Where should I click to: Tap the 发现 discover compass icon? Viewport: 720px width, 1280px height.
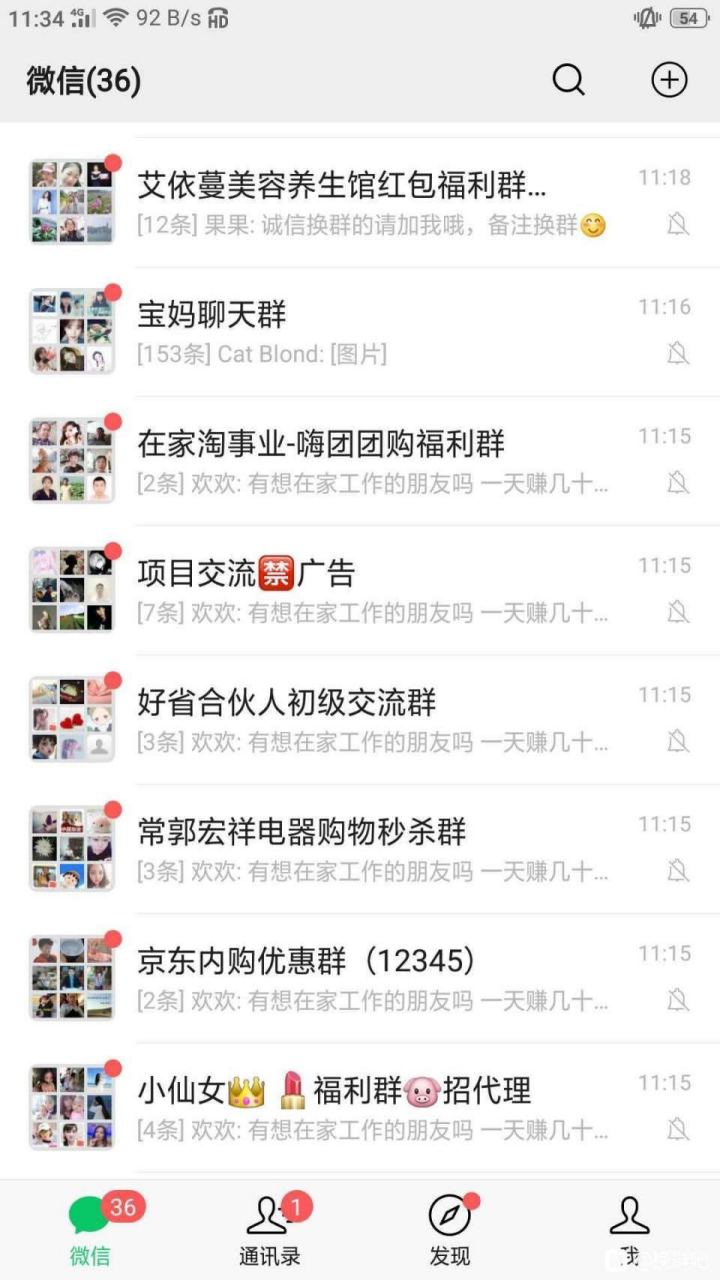449,1215
